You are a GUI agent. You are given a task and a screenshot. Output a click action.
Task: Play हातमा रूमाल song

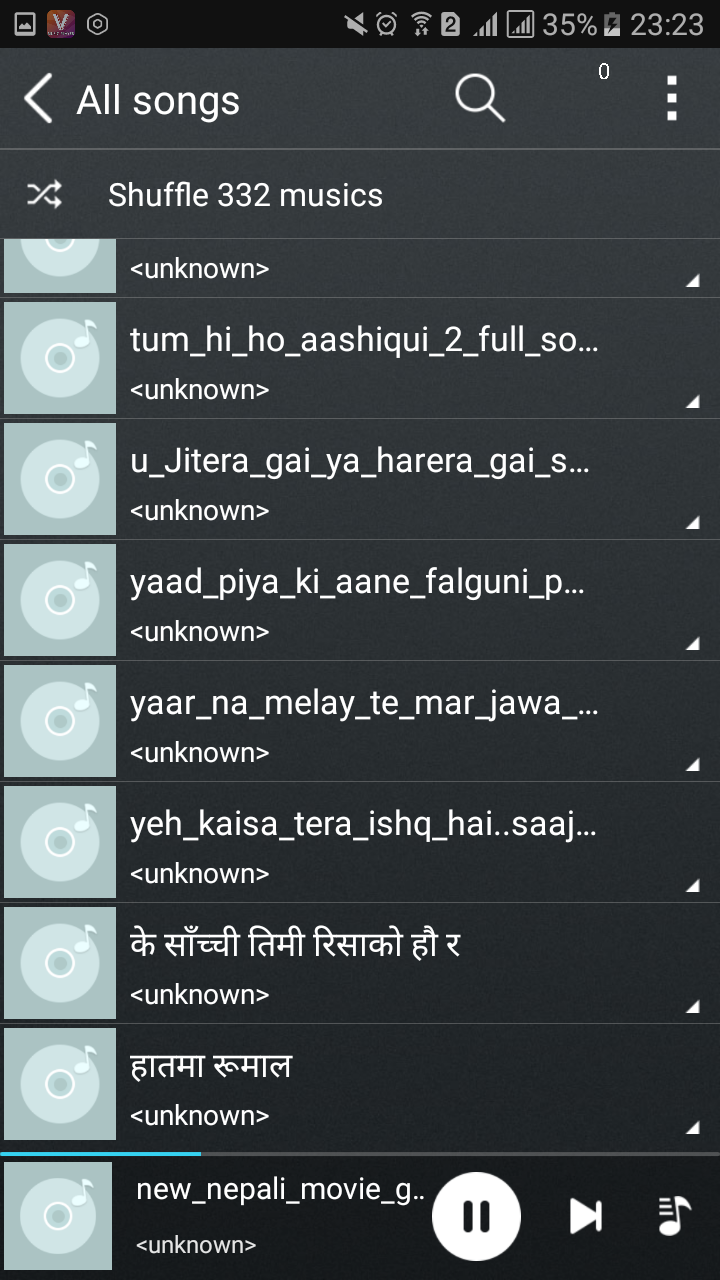360,1084
